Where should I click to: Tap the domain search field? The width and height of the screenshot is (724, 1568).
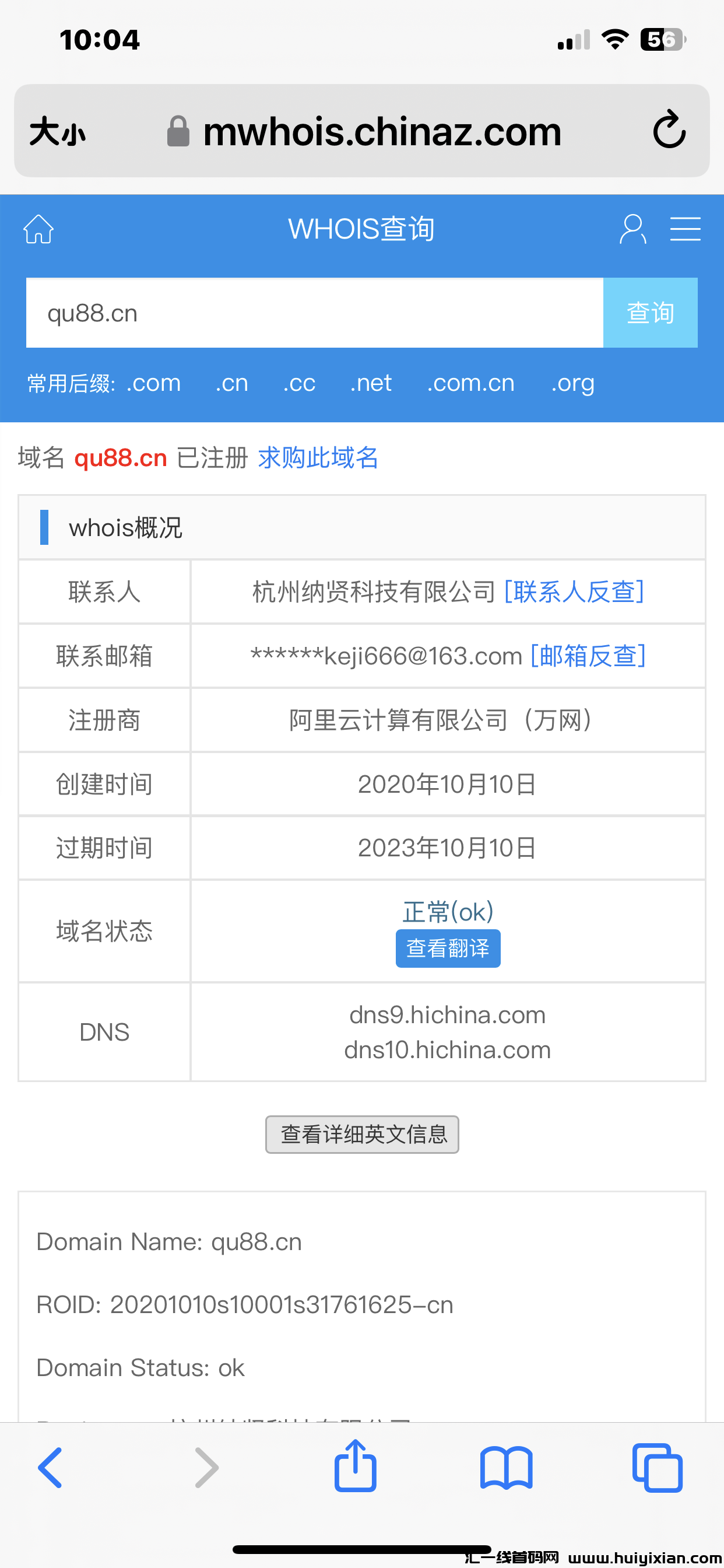(314, 313)
